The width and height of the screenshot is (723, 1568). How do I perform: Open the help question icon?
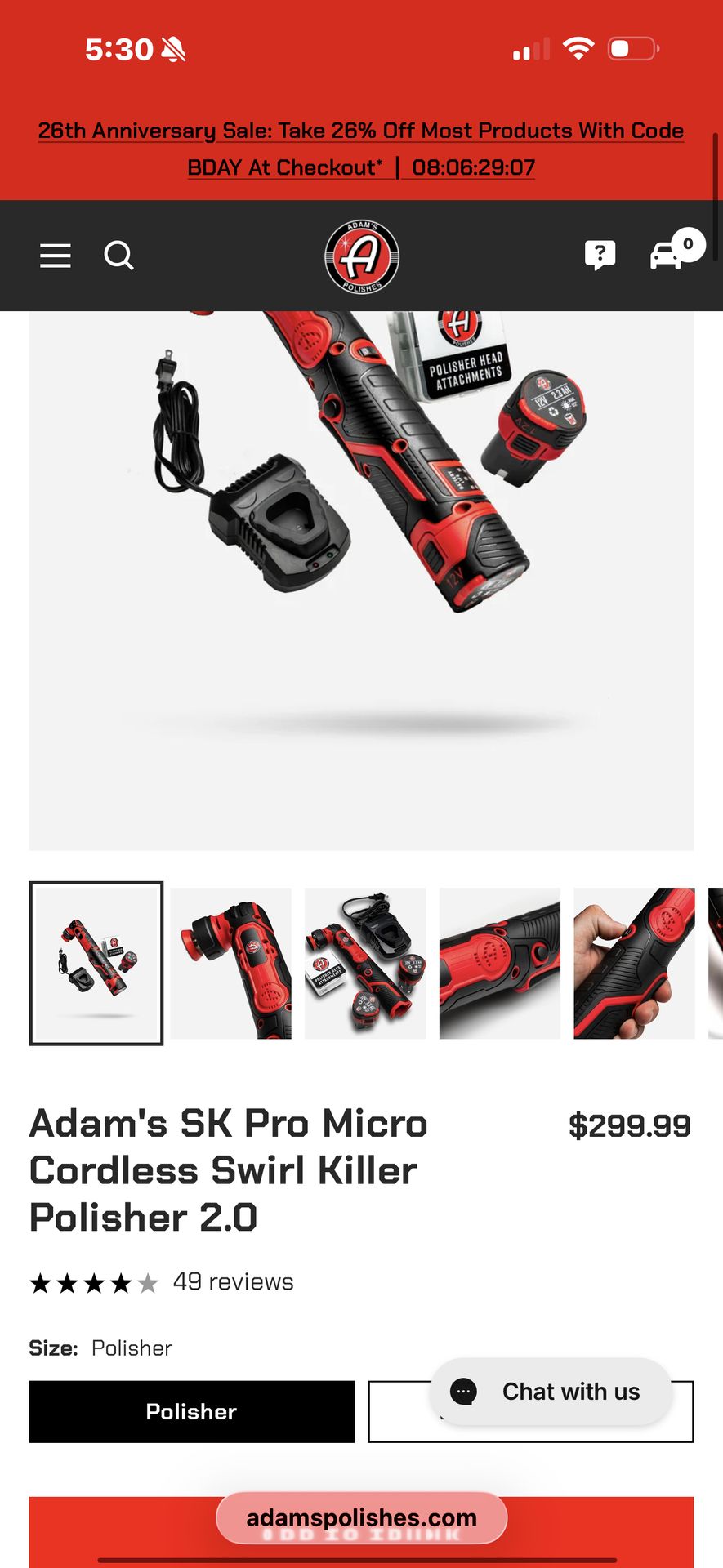click(600, 256)
